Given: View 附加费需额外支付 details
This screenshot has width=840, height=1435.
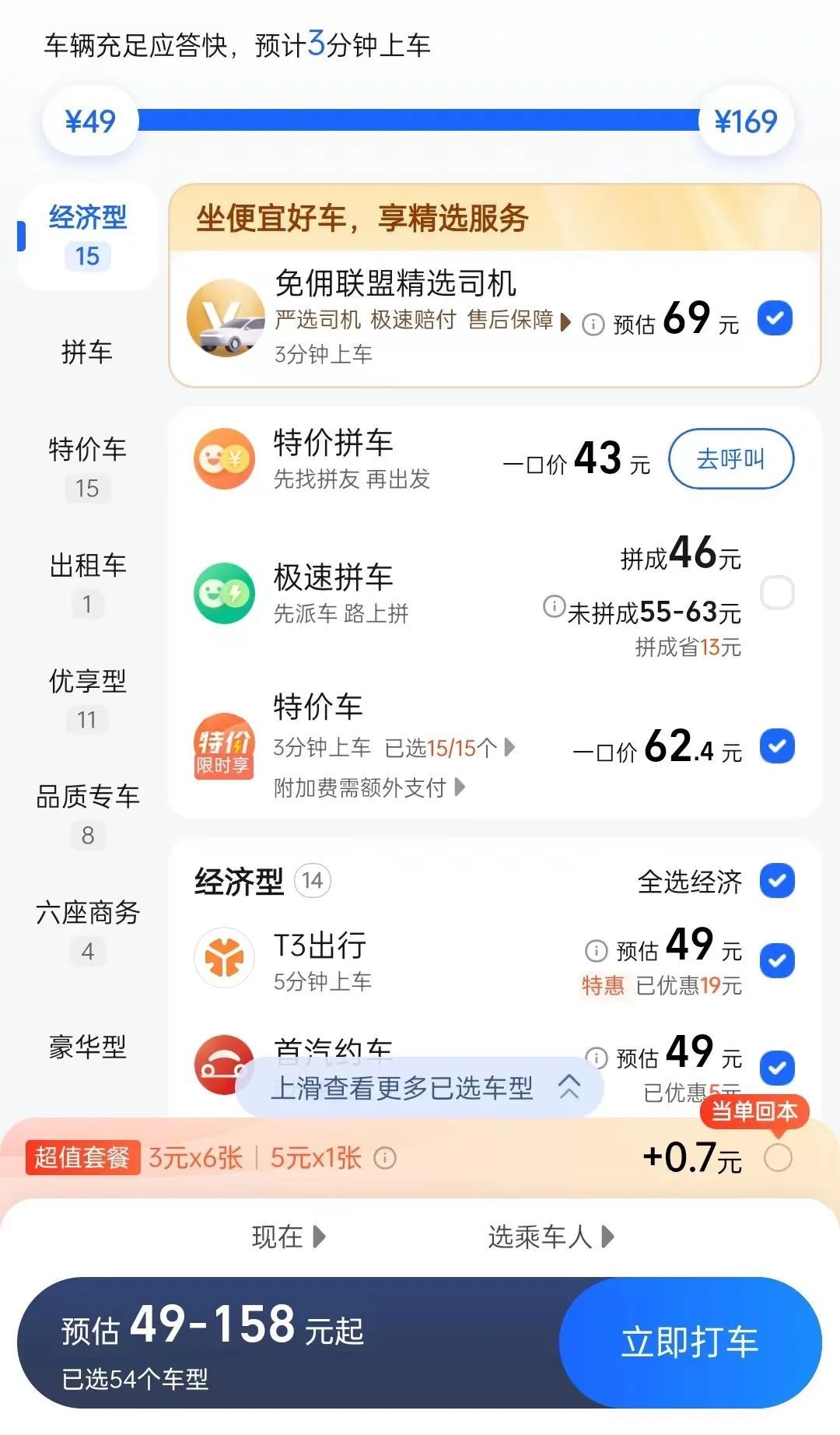Looking at the screenshot, I should pos(369,788).
